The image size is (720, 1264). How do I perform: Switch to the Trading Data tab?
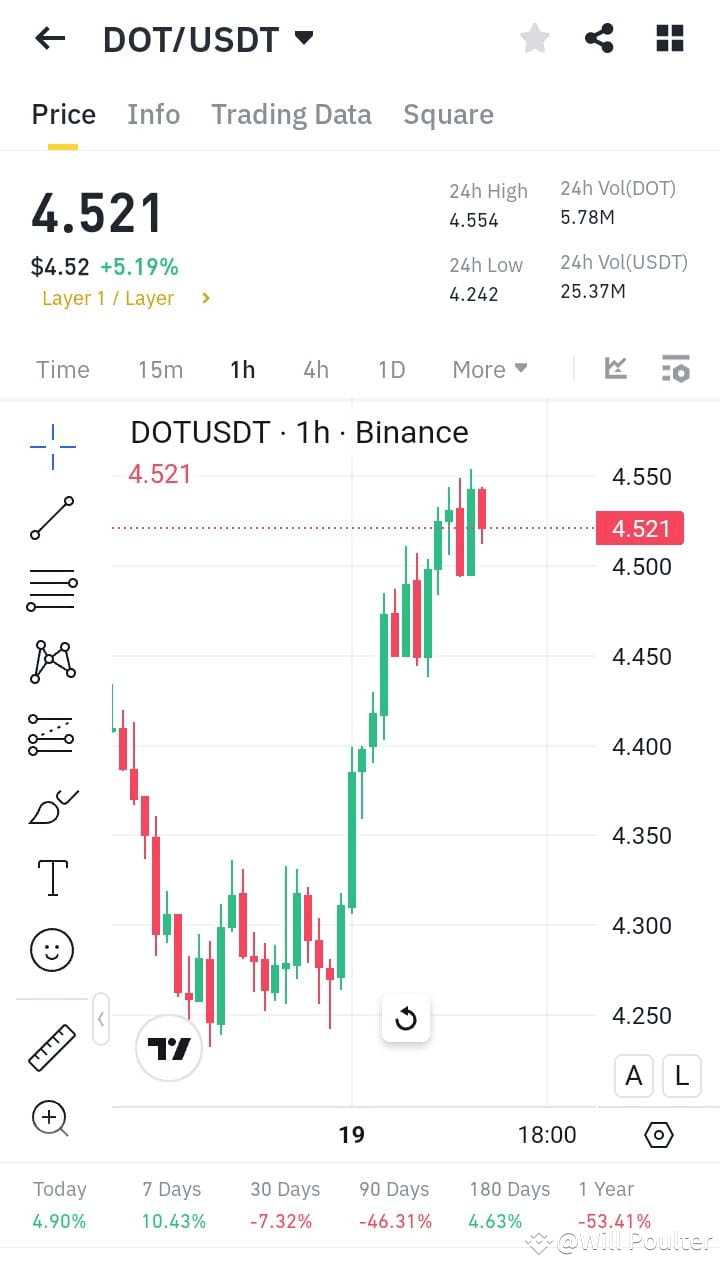tap(291, 114)
